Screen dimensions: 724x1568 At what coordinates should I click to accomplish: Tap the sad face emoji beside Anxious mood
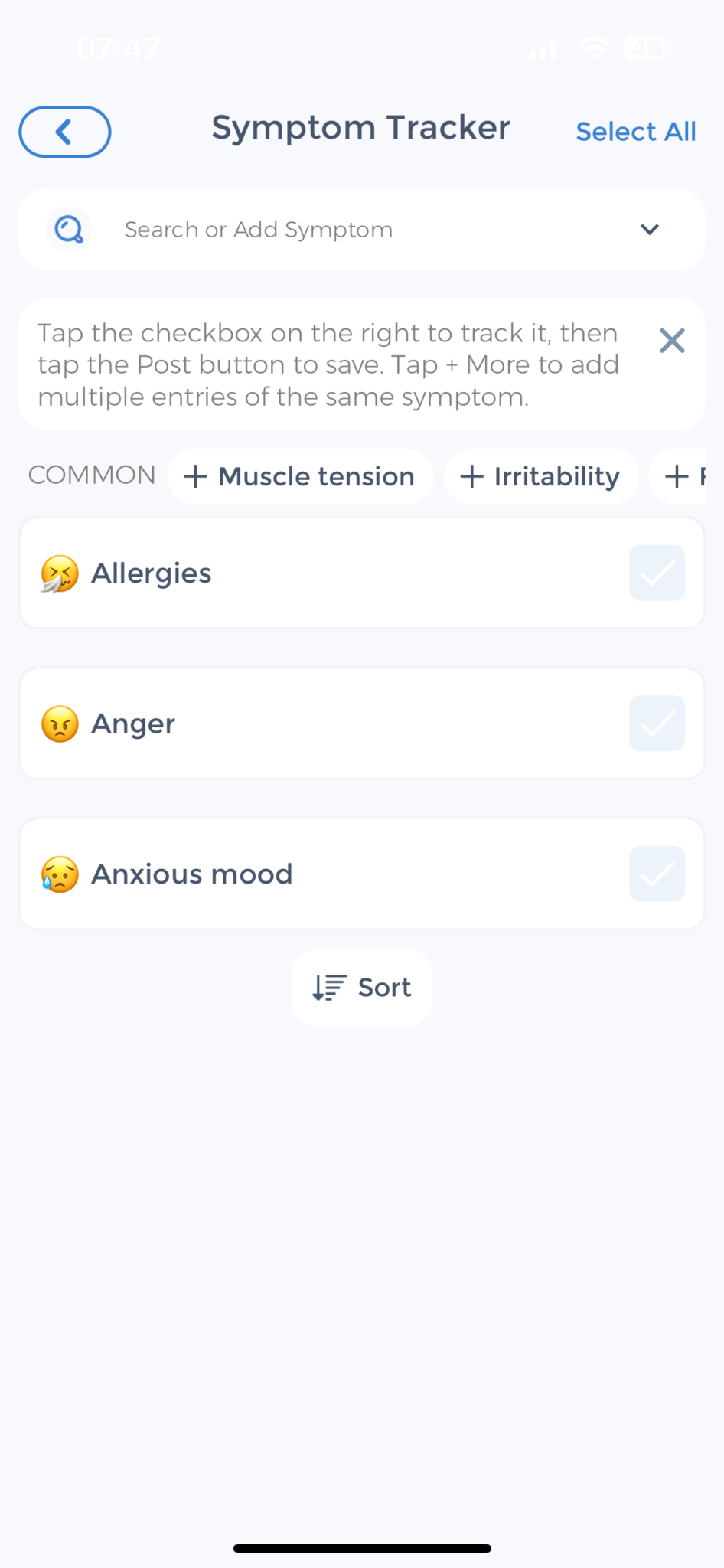pyautogui.click(x=59, y=873)
